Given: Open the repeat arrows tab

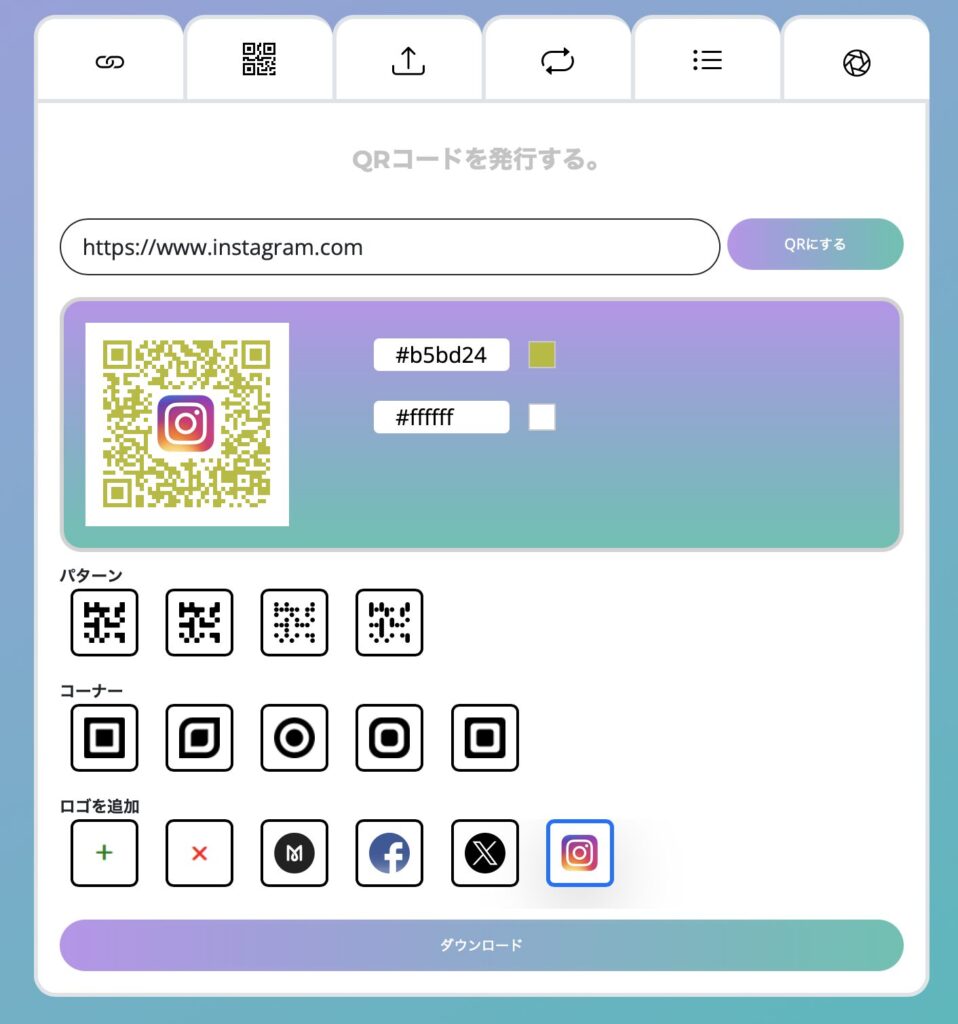Looking at the screenshot, I should [x=557, y=61].
